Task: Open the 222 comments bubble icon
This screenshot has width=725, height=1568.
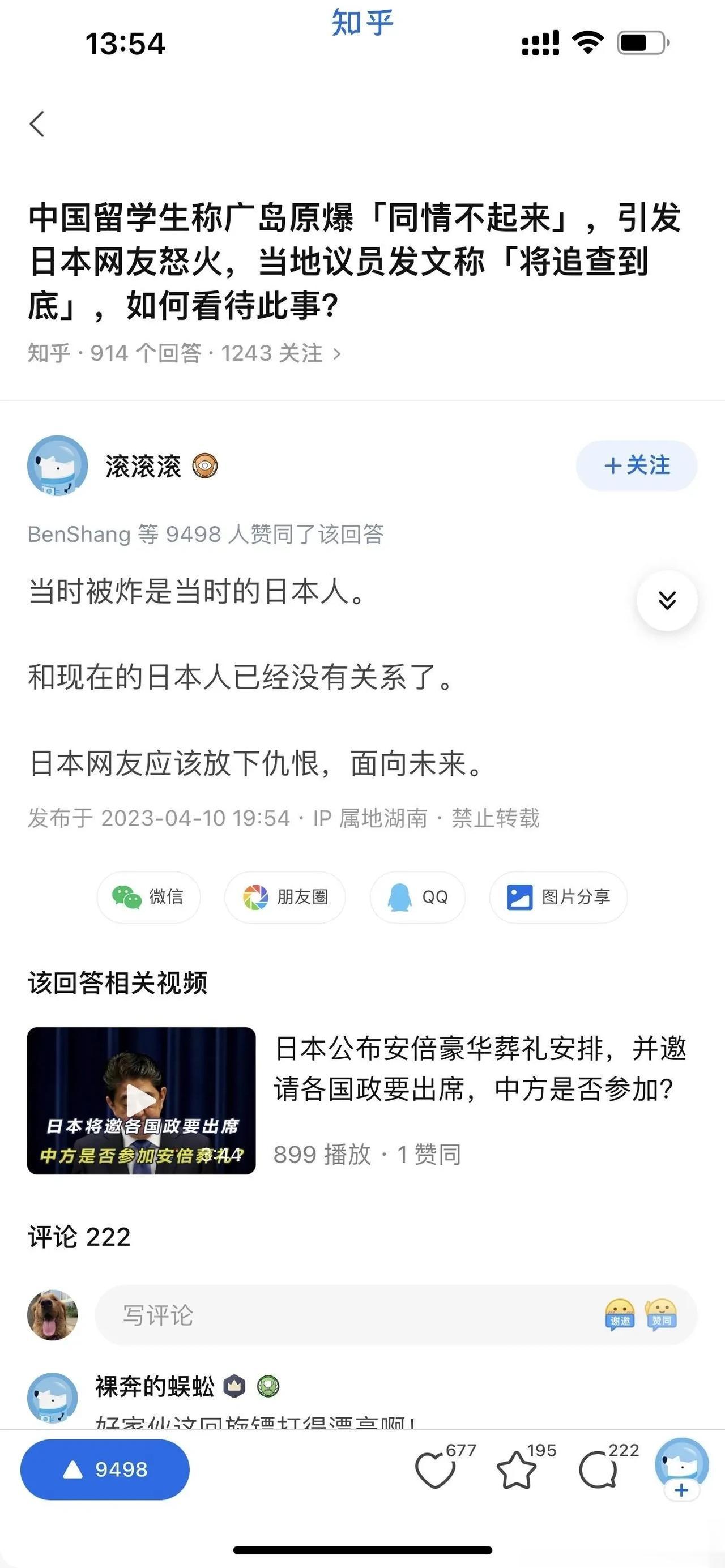Action: tap(598, 1471)
